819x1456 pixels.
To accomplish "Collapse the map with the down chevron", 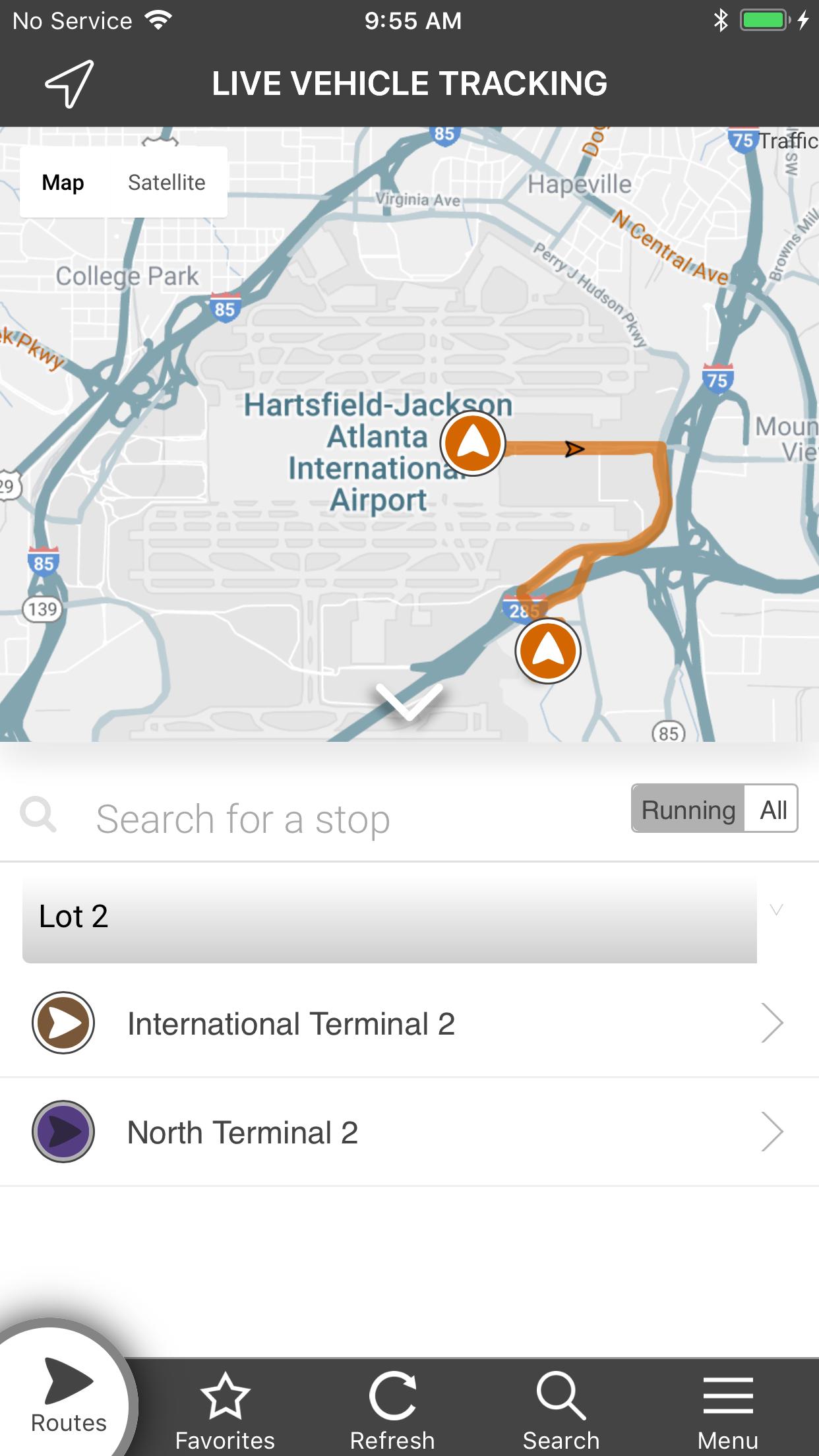I will [x=409, y=702].
